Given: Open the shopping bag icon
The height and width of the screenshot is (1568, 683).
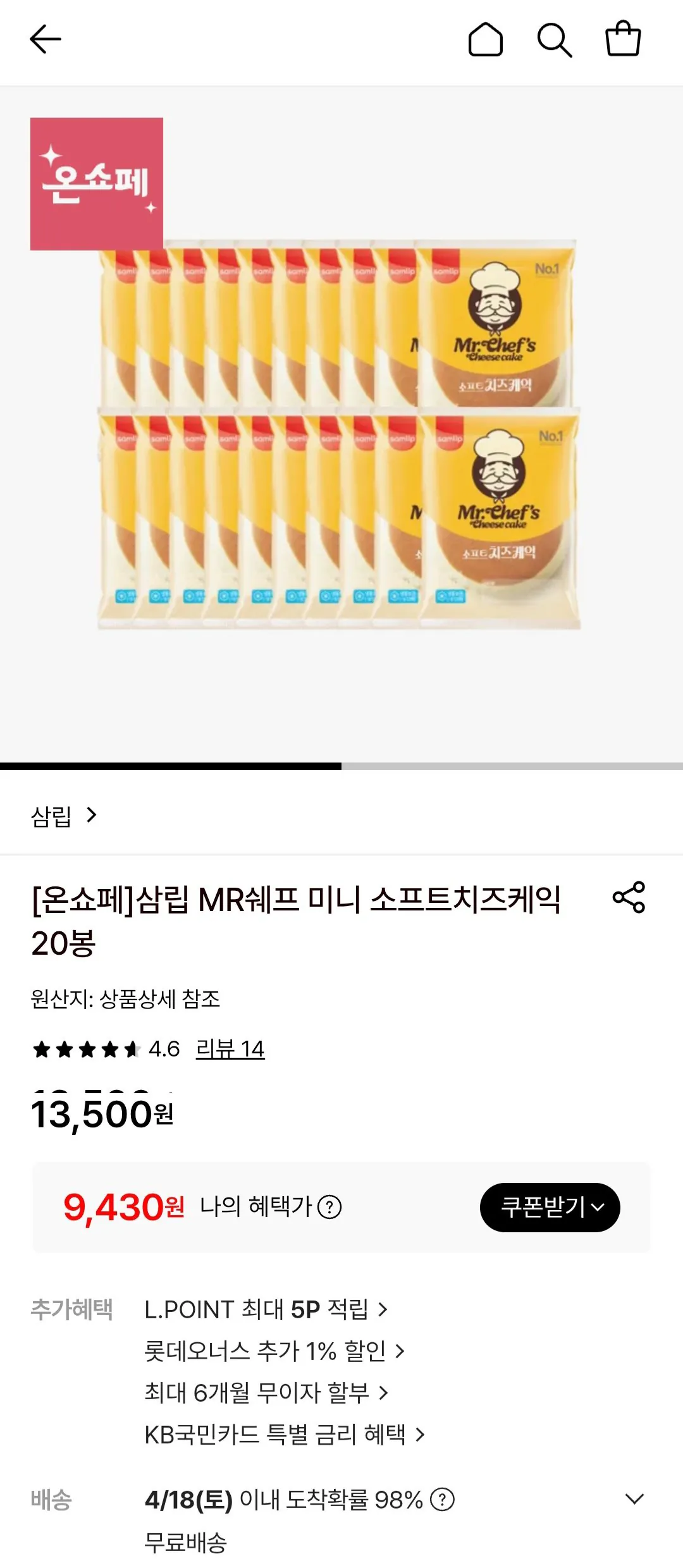Looking at the screenshot, I should tap(623, 40).
